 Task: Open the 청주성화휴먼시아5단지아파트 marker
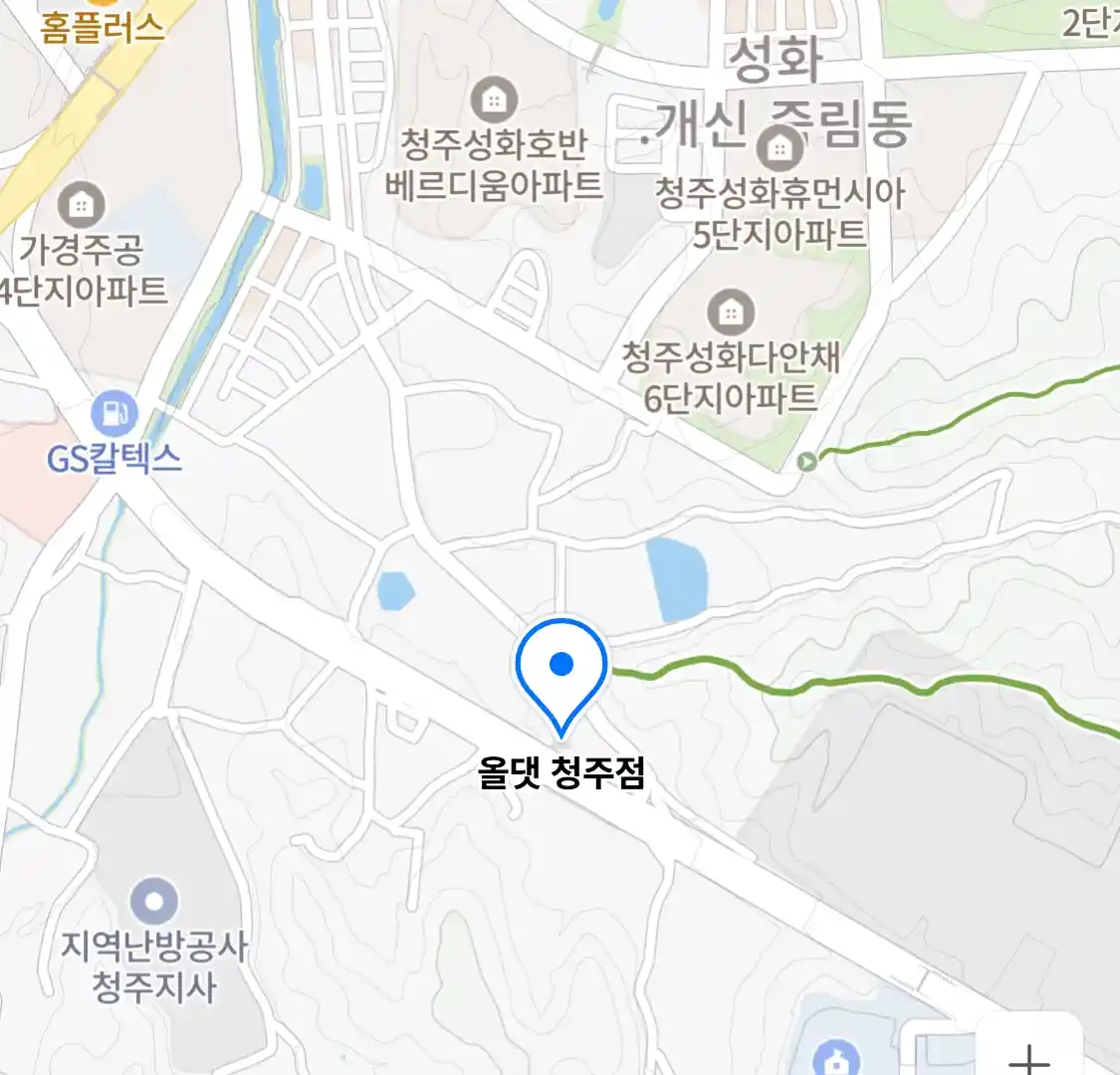pyautogui.click(x=780, y=150)
